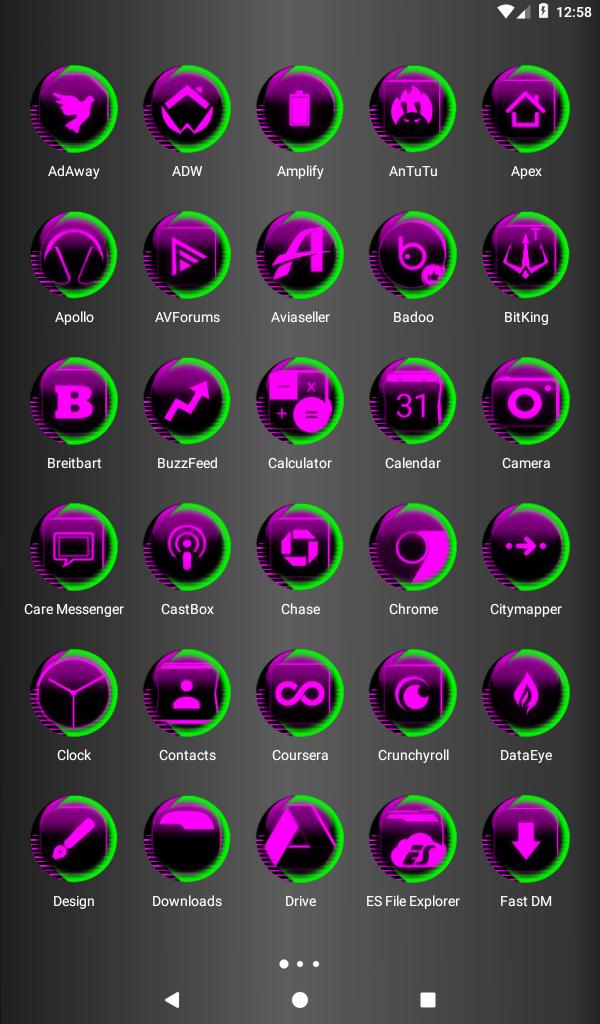This screenshot has width=600, height=1024.
Task: Open Contacts app
Action: pyautogui.click(x=187, y=694)
